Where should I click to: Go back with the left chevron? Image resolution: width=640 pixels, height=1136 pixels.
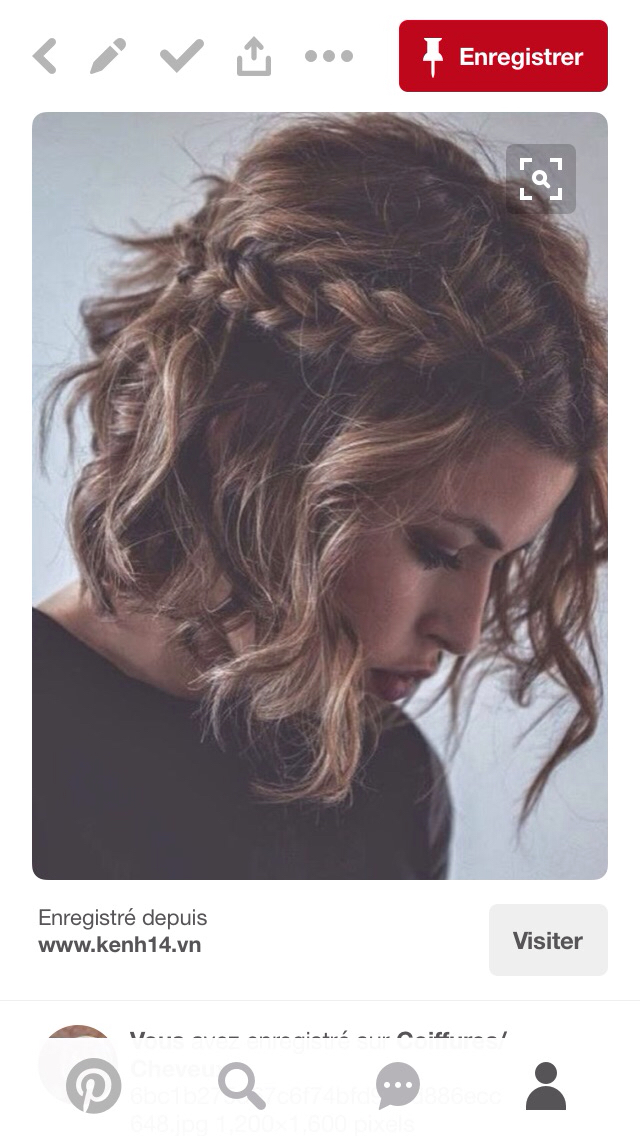45,57
